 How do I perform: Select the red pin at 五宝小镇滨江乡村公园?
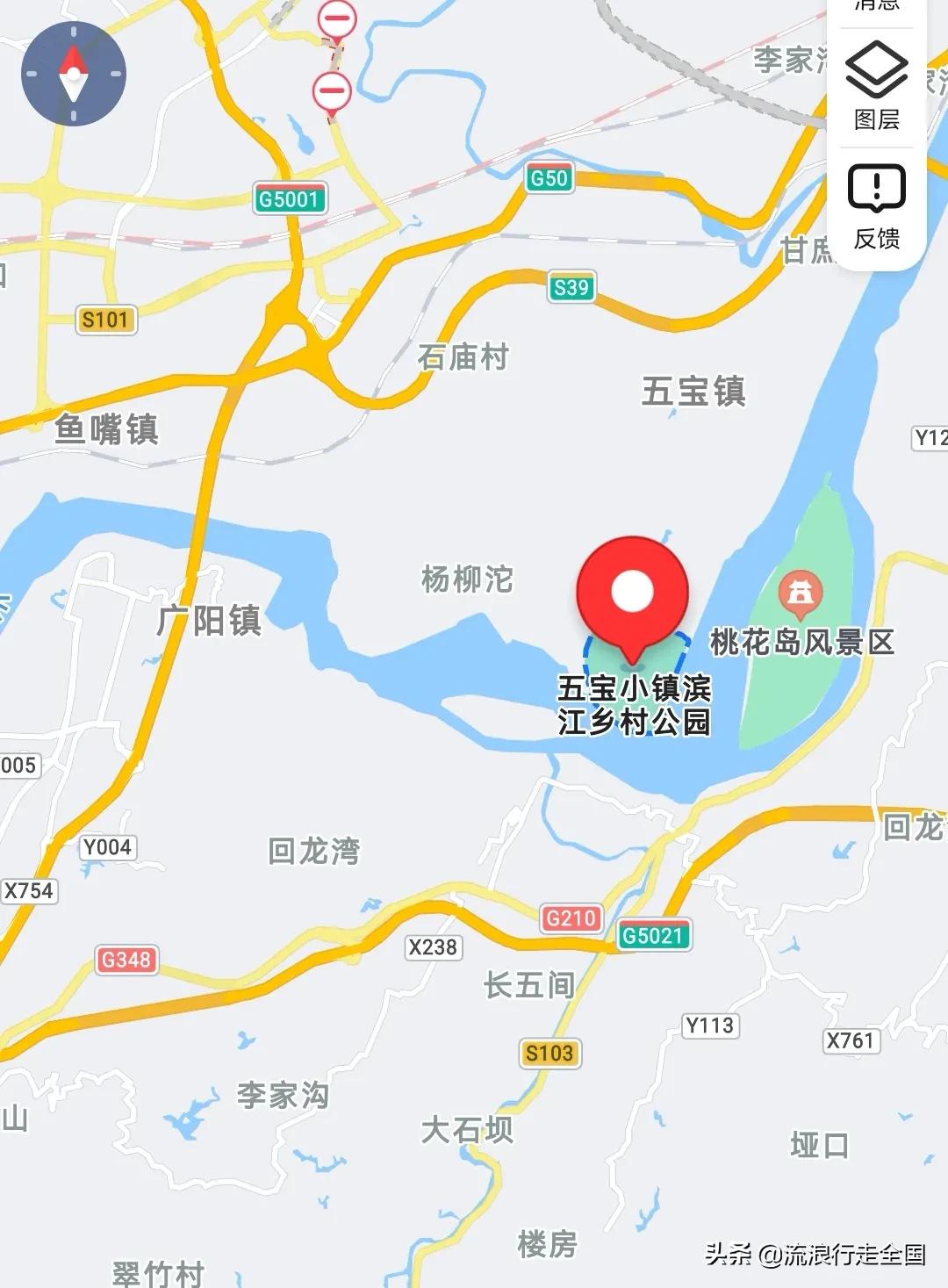click(632, 594)
